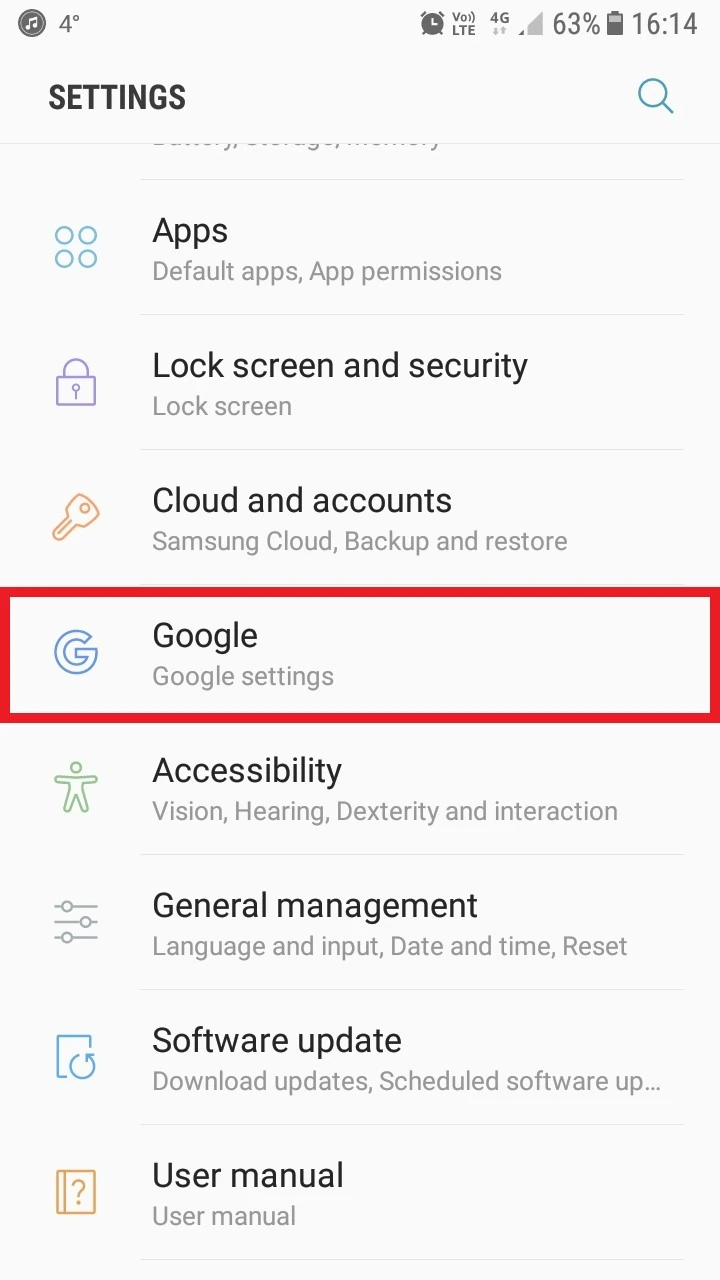This screenshot has height=1280, width=720.
Task: Open Cloud and accounts
Action: pos(360,519)
